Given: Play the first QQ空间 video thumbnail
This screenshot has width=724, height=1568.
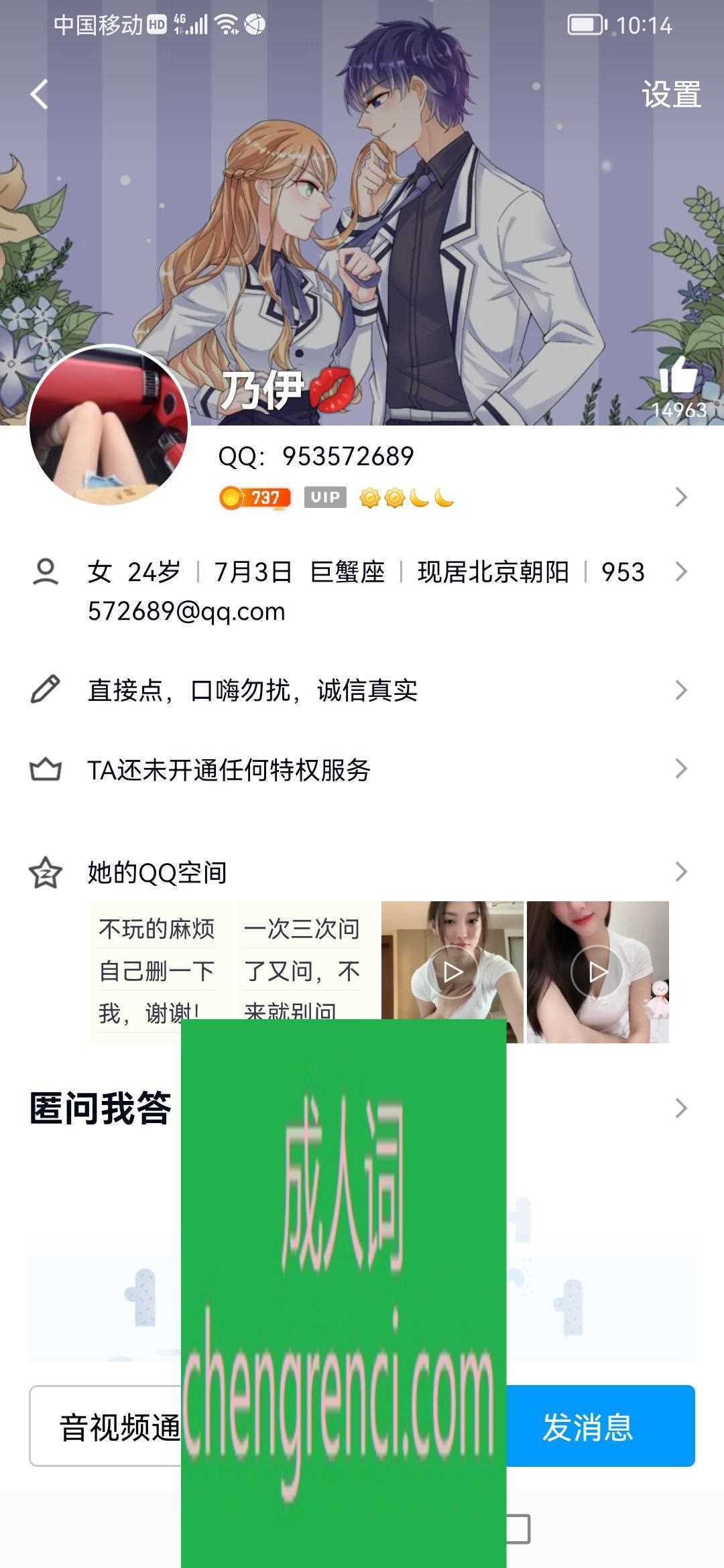Looking at the screenshot, I should [x=452, y=971].
